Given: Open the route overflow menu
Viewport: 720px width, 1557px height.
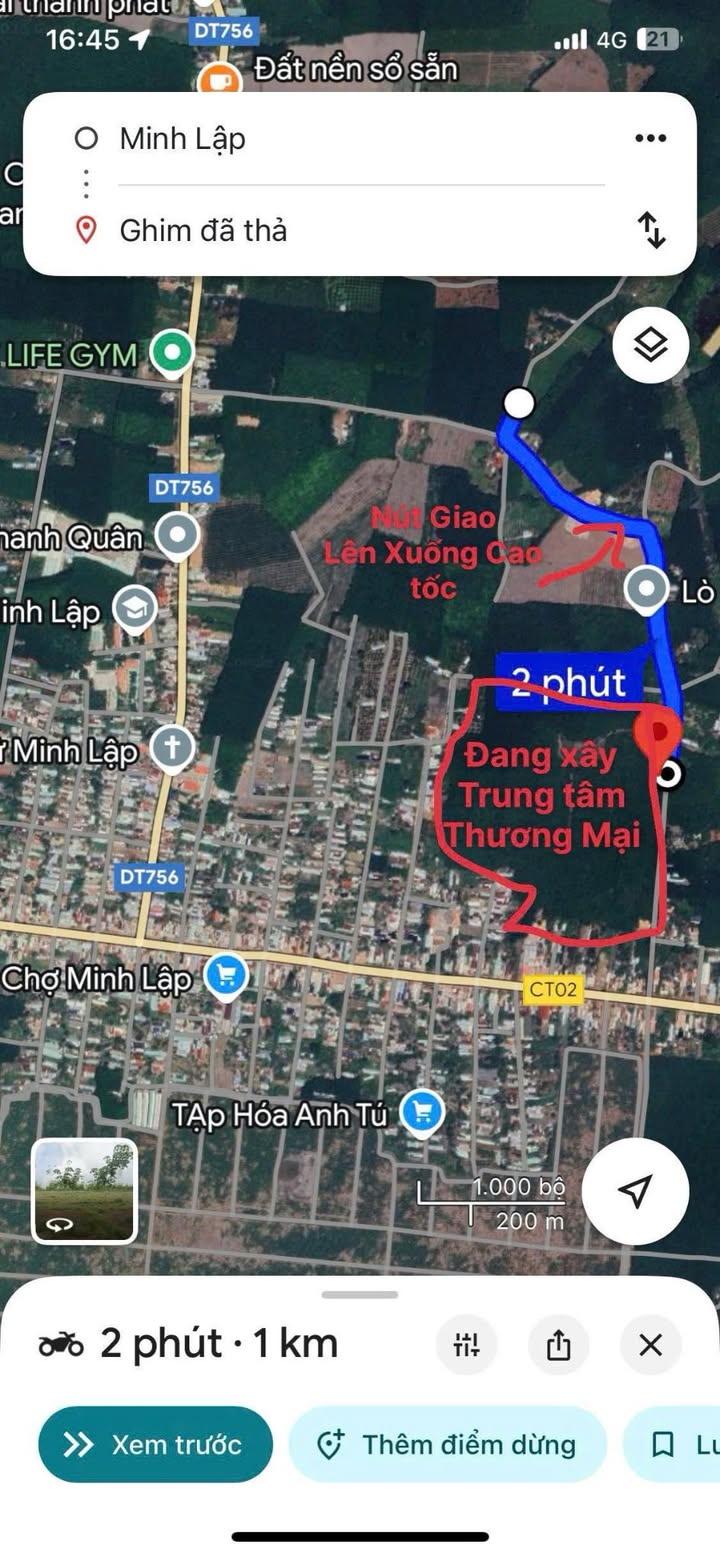Looking at the screenshot, I should [x=651, y=138].
